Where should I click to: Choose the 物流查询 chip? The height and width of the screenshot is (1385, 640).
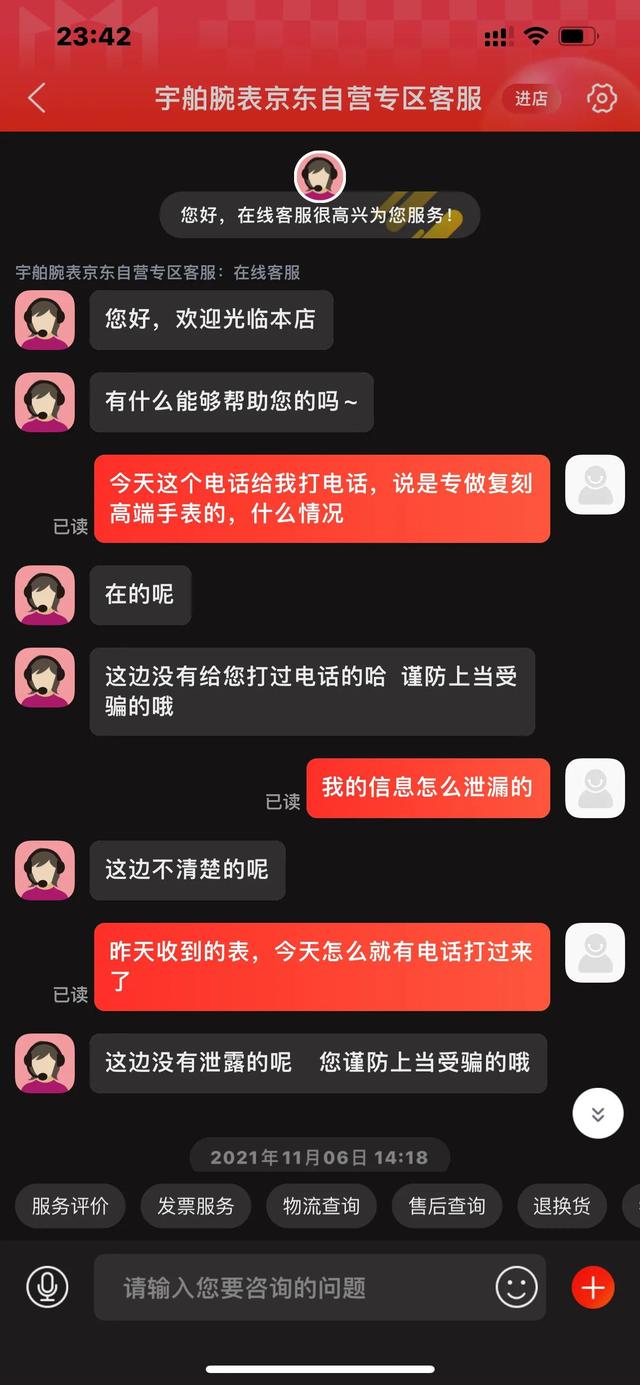point(321,1206)
